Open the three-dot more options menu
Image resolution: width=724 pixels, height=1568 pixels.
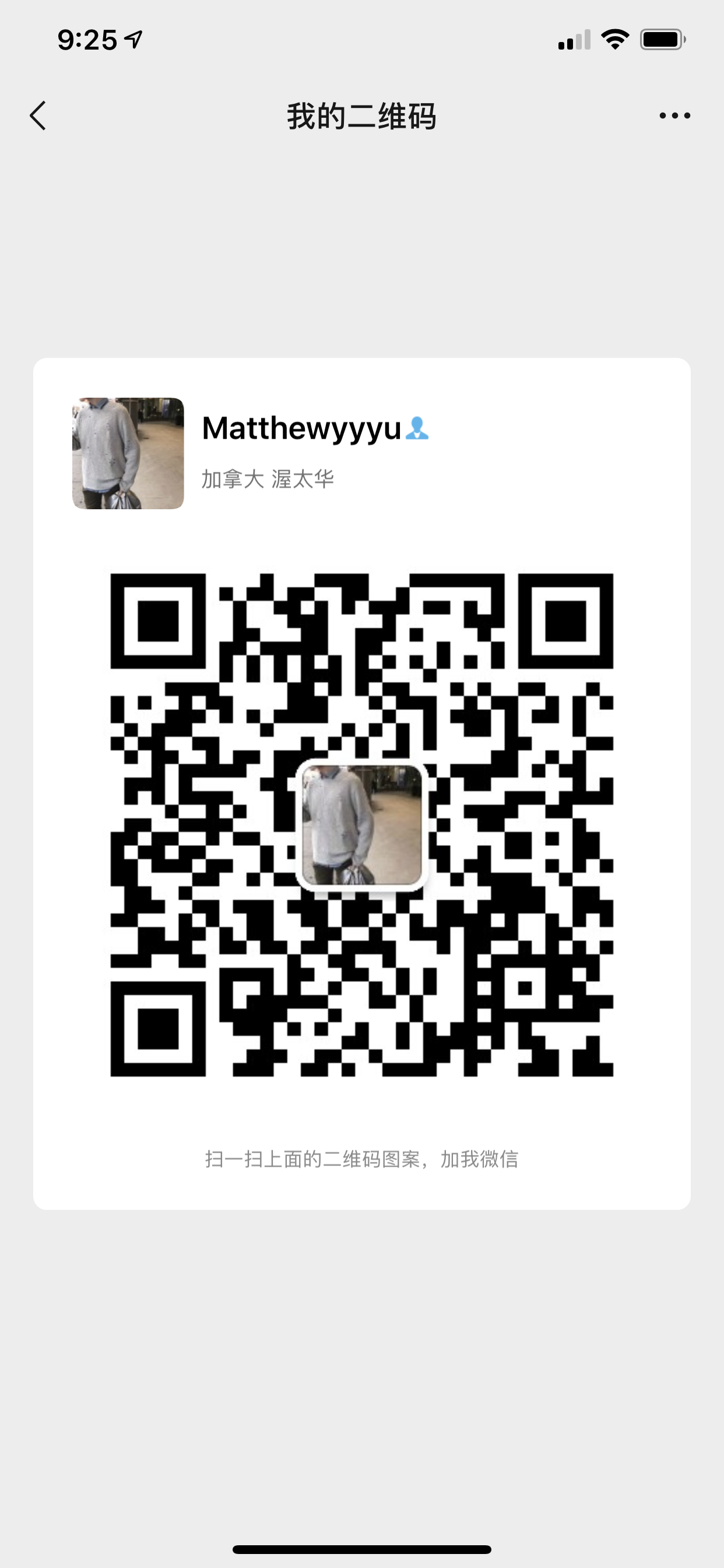[674, 116]
